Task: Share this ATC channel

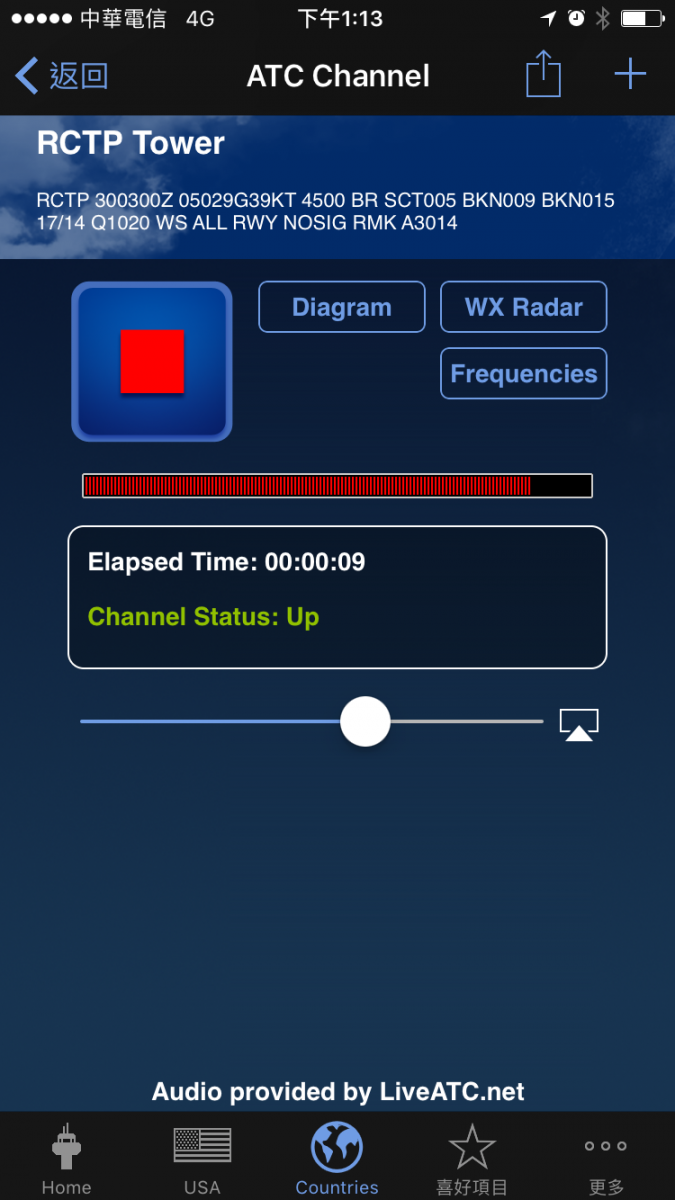Action: 543,76
